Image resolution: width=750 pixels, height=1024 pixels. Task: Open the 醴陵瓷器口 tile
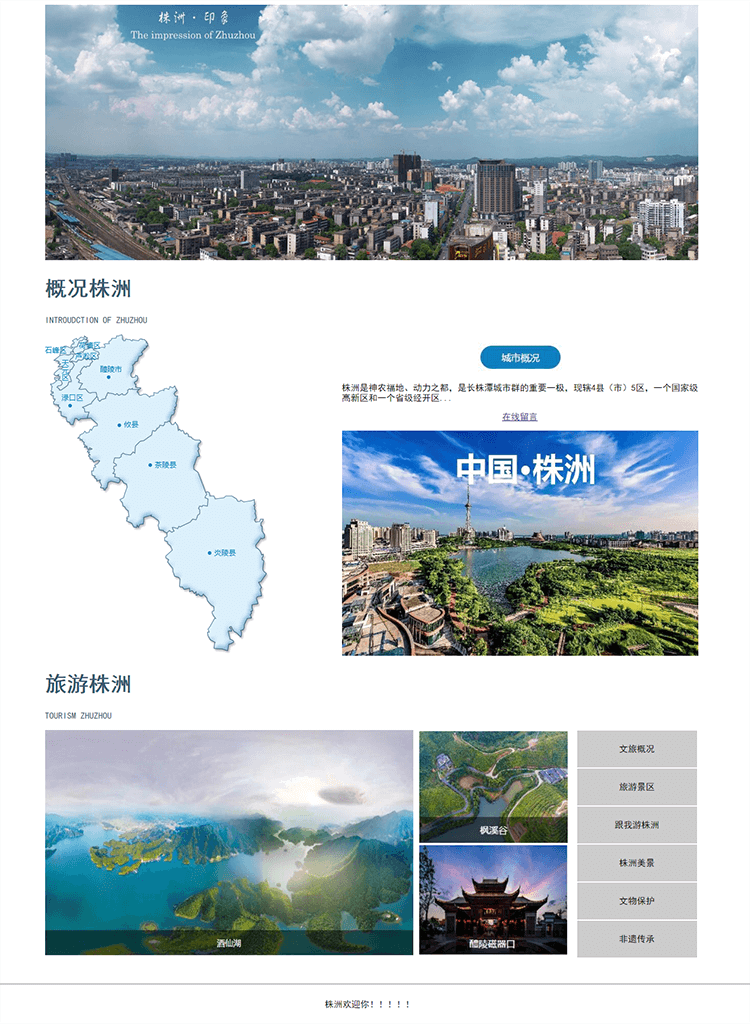tap(493, 899)
